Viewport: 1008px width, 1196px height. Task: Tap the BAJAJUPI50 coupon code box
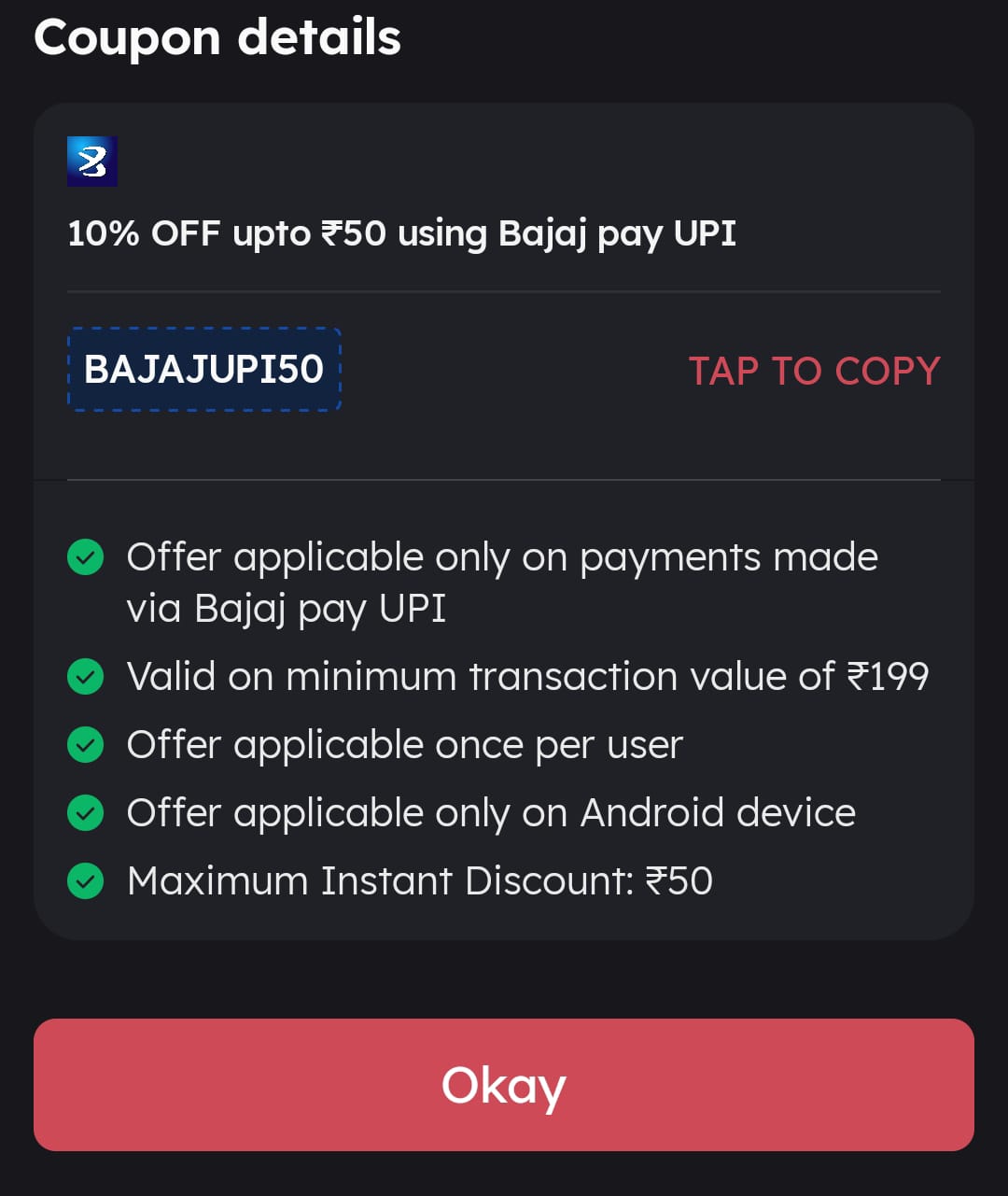point(204,369)
